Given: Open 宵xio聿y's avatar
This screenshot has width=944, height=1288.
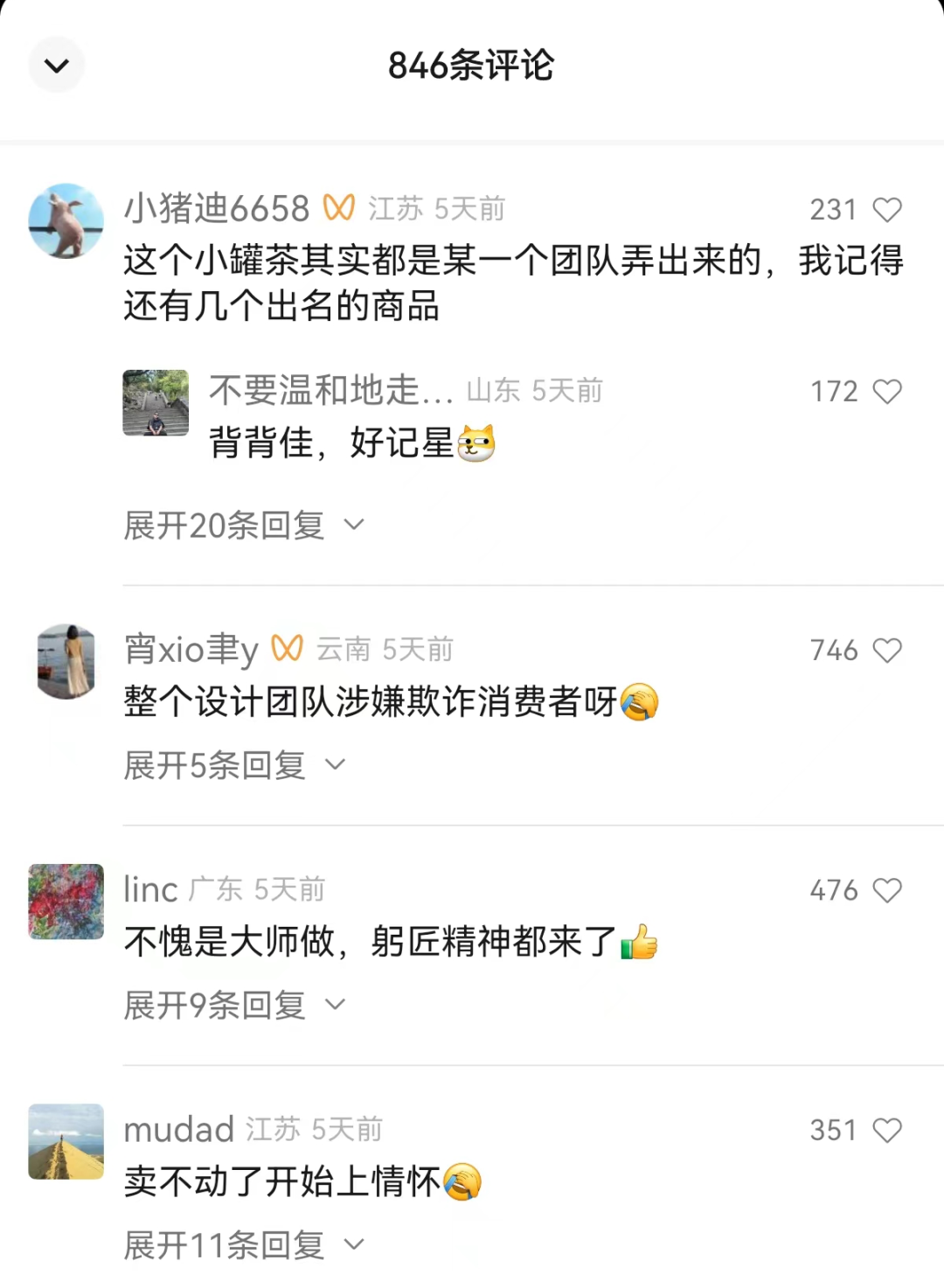Looking at the screenshot, I should click(66, 662).
